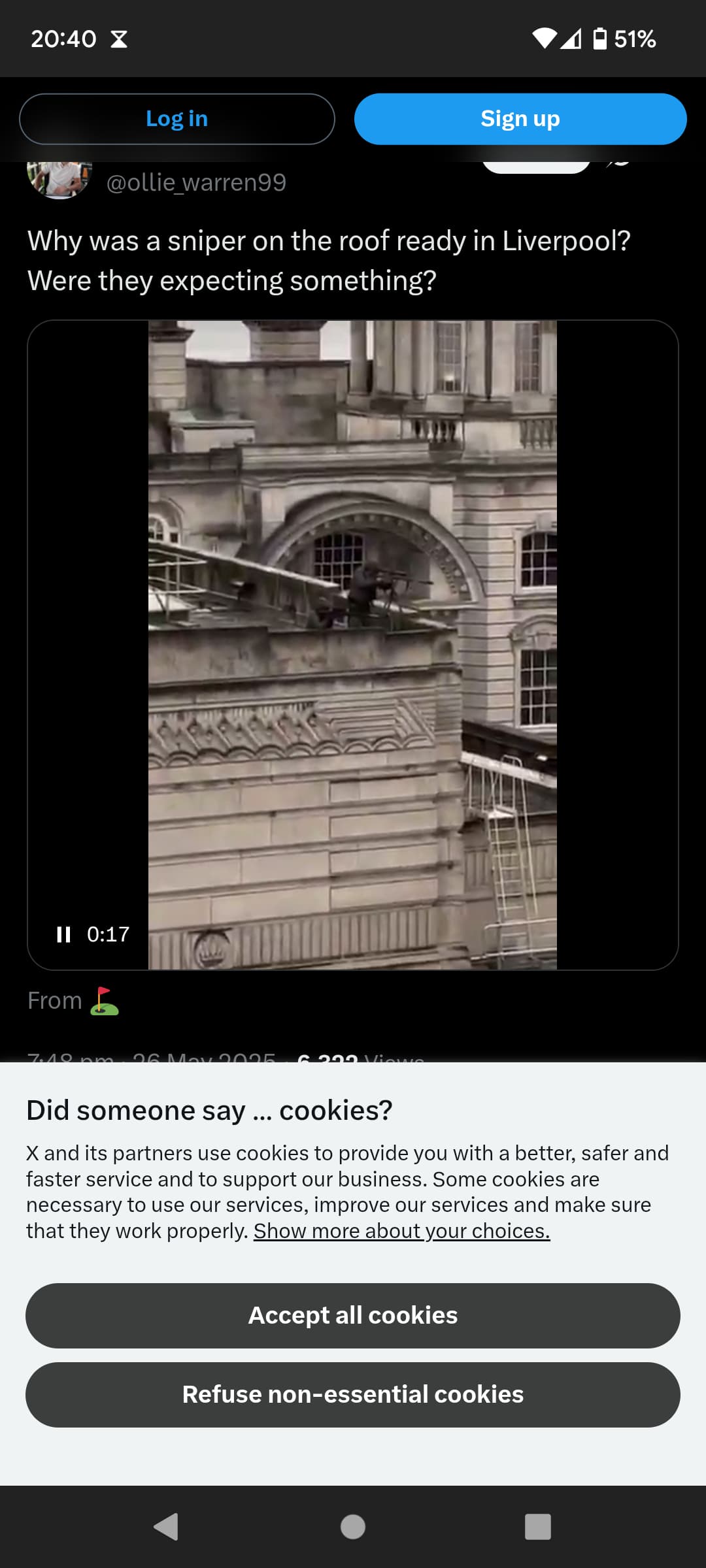Pause the playing video

pos(63,934)
